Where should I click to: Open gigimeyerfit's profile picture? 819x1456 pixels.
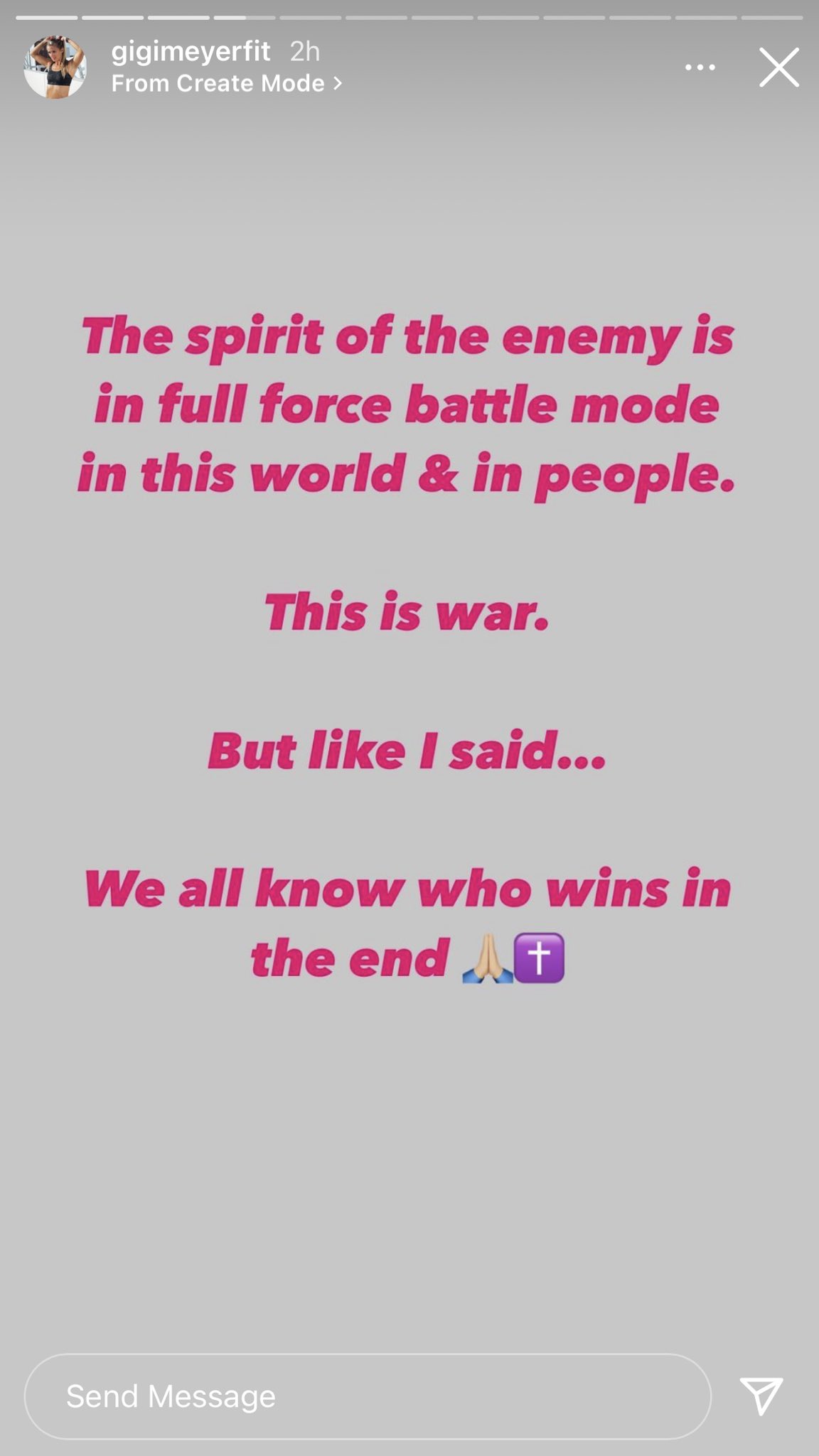[x=55, y=67]
